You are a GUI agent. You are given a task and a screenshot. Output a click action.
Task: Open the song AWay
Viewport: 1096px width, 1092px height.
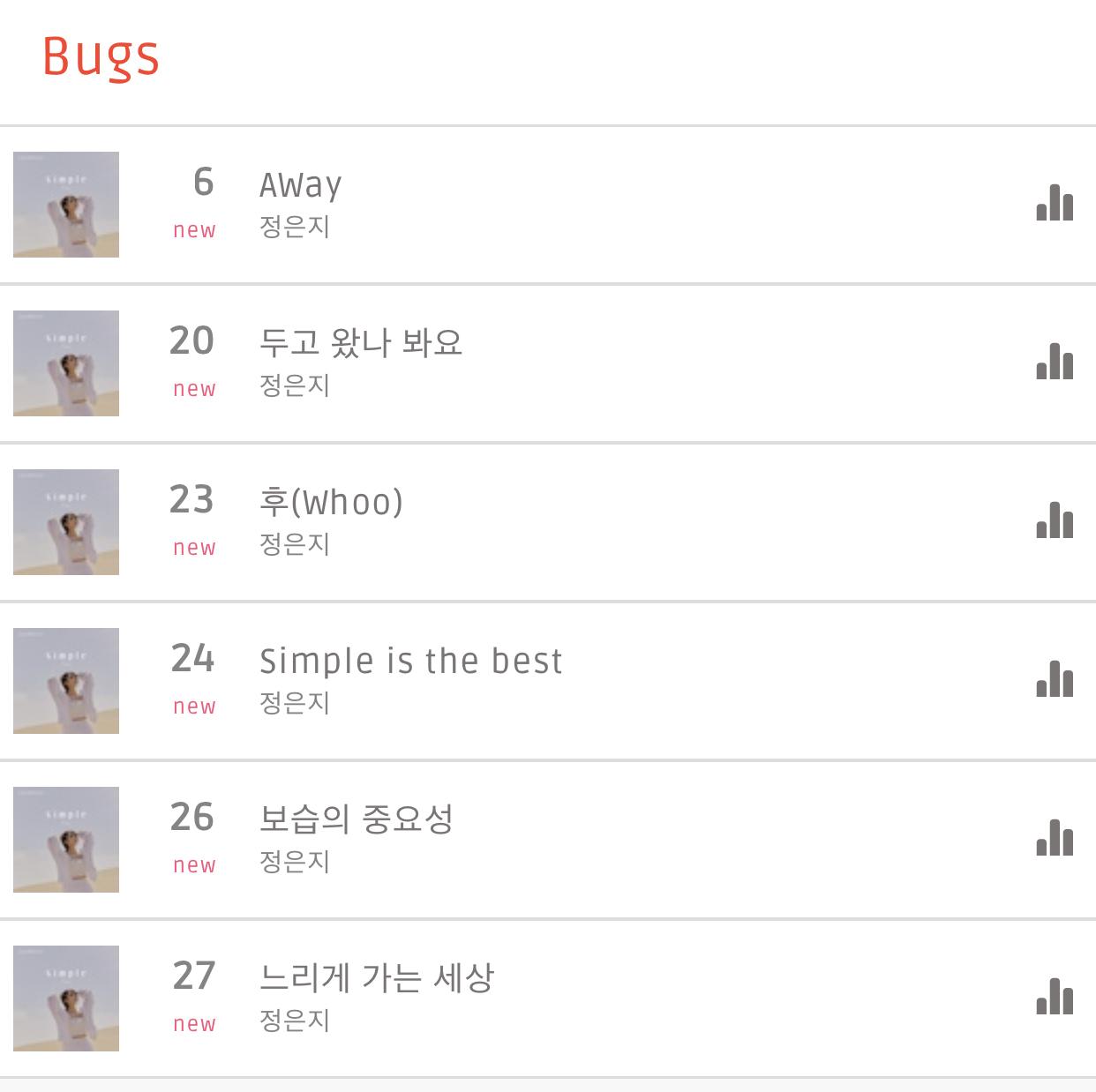pyautogui.click(x=300, y=185)
